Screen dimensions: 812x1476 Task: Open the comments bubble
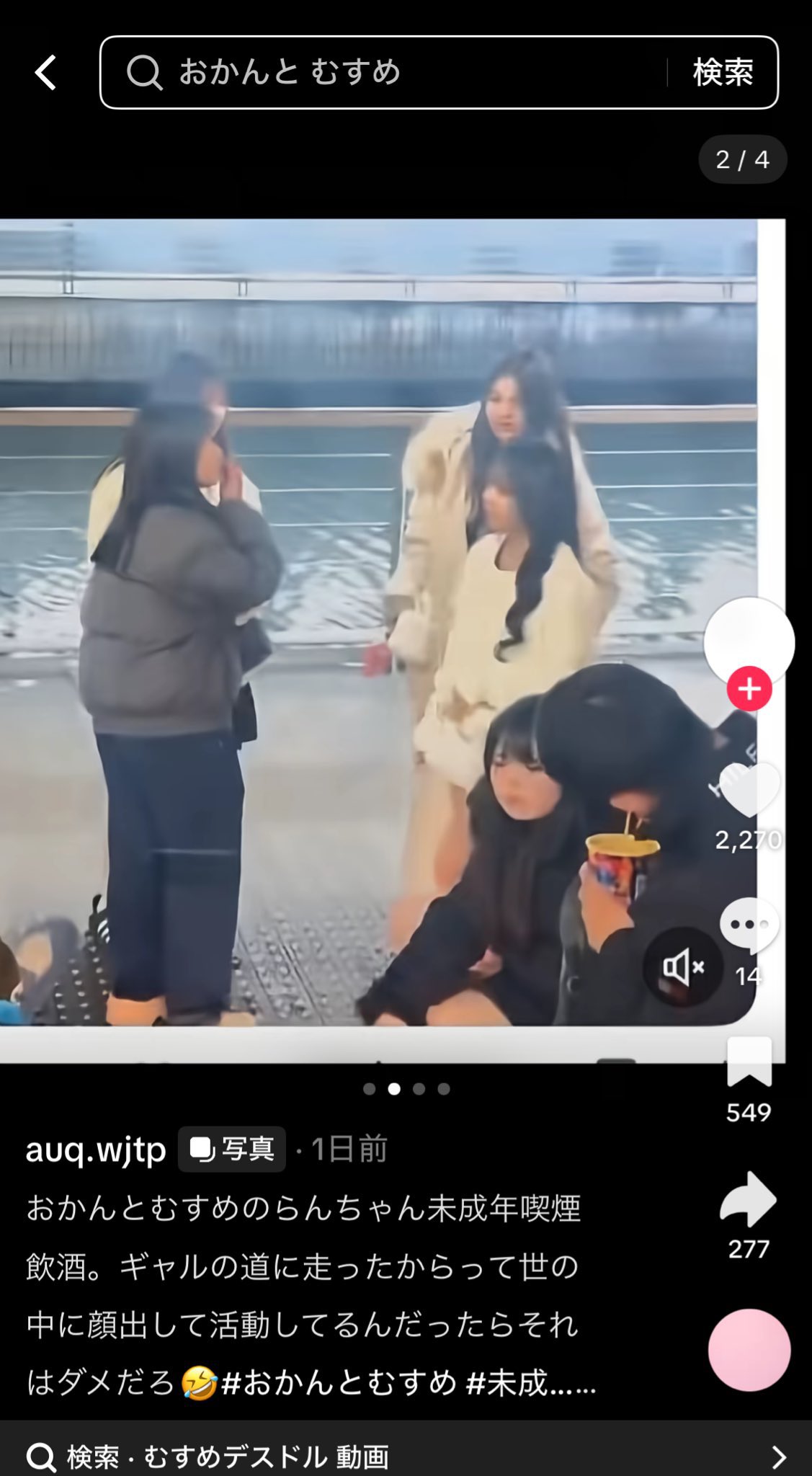(749, 925)
